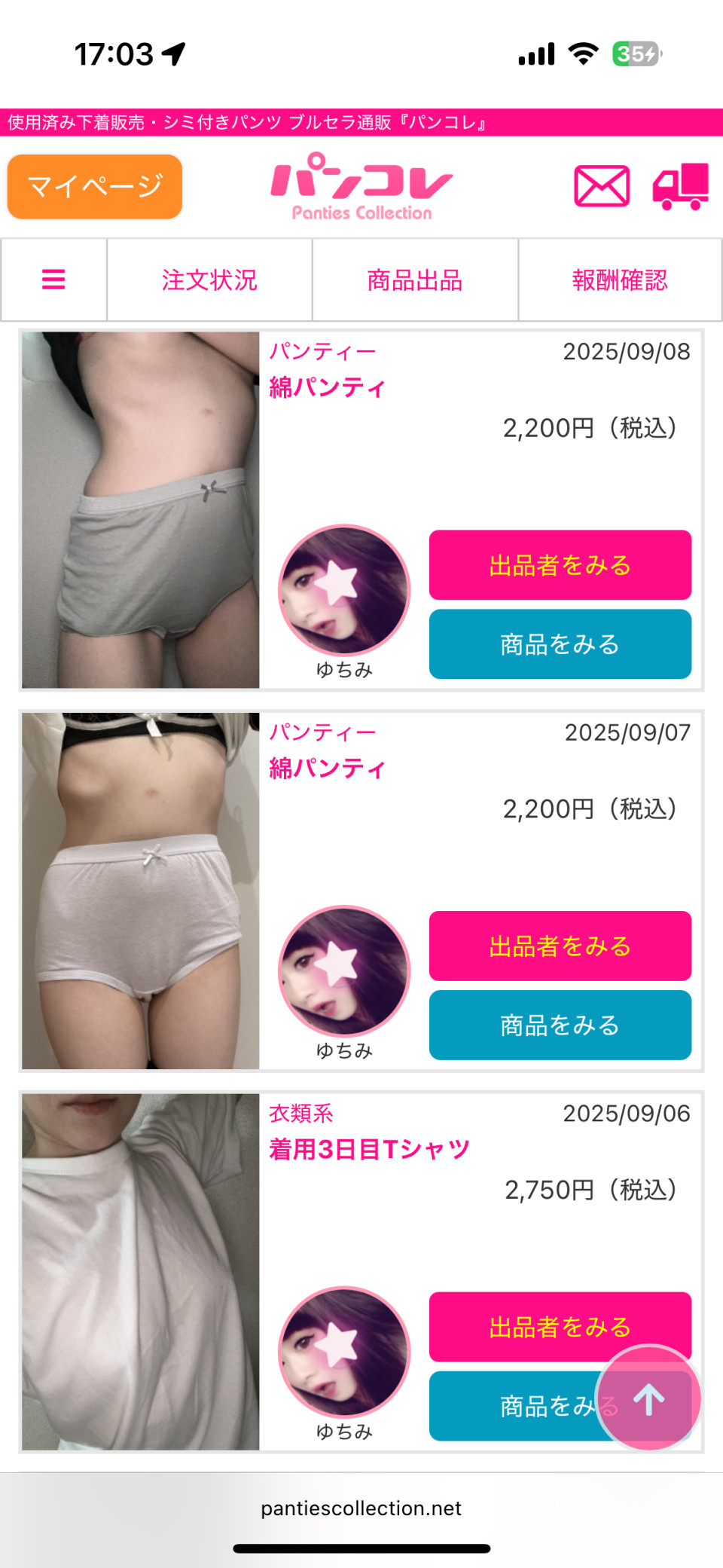Tap 商品をみる on the 2025/09/07 listing
Image resolution: width=723 pixels, height=1568 pixels.
pos(560,1025)
